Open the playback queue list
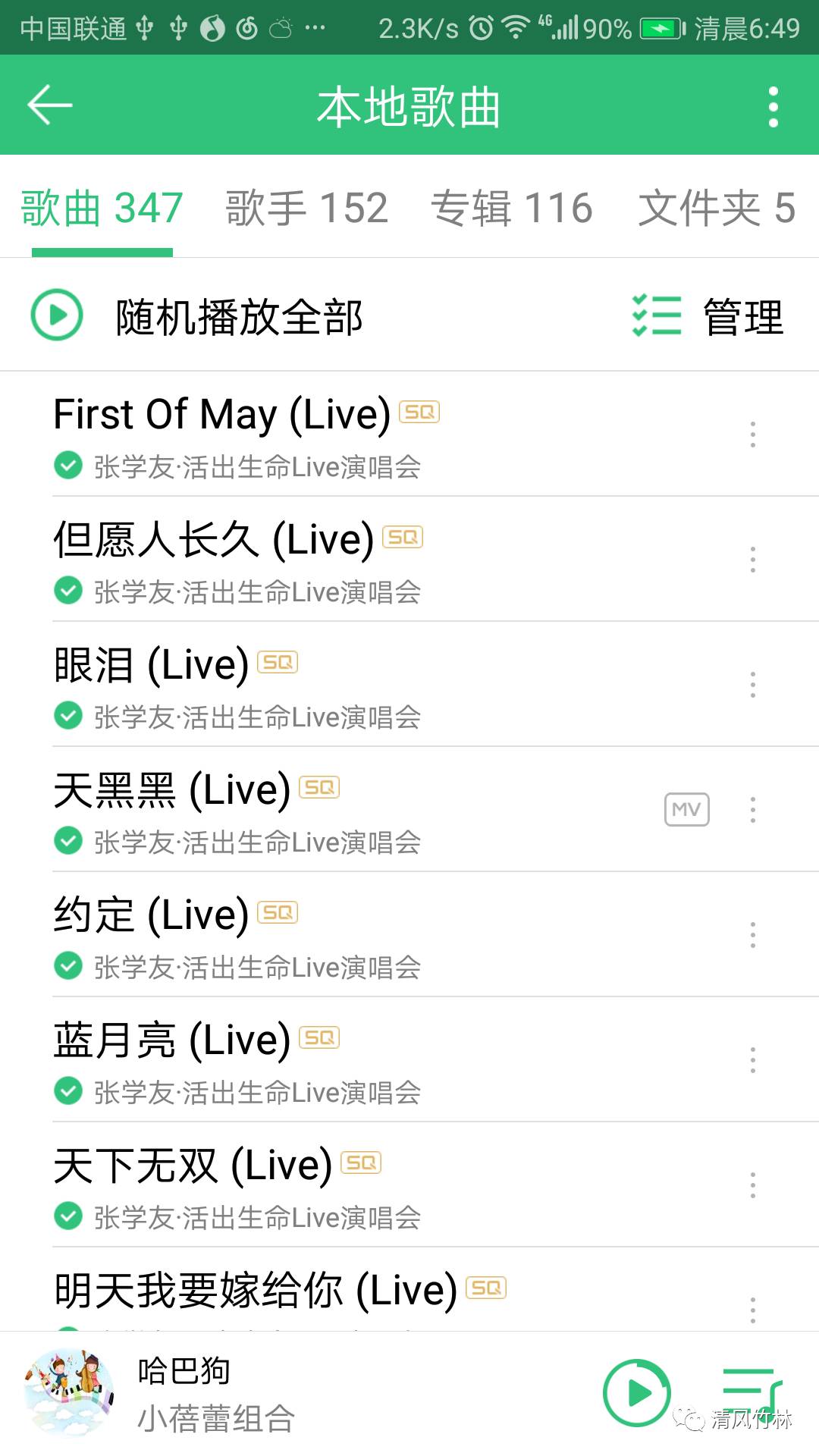 751,1389
